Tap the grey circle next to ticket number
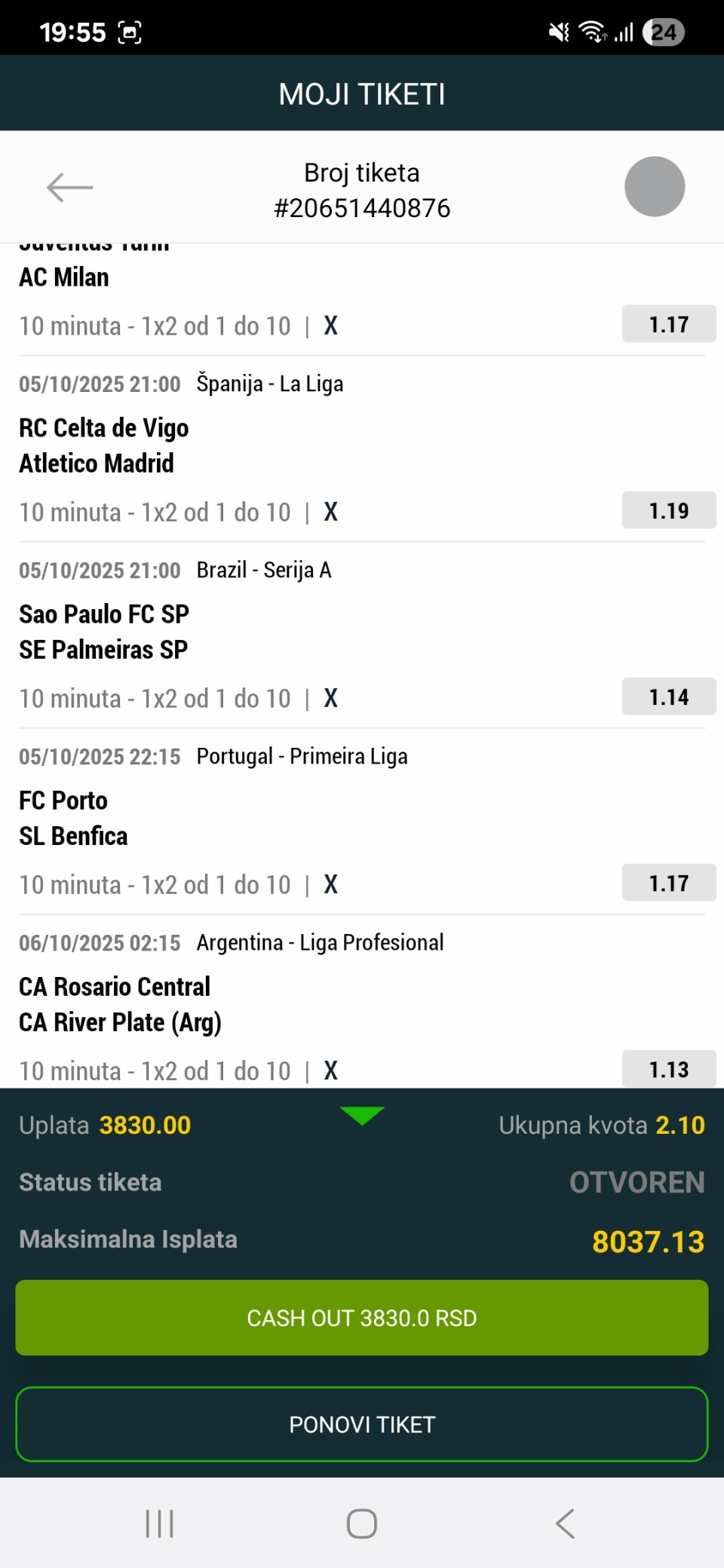The width and height of the screenshot is (724, 1568). 654,187
